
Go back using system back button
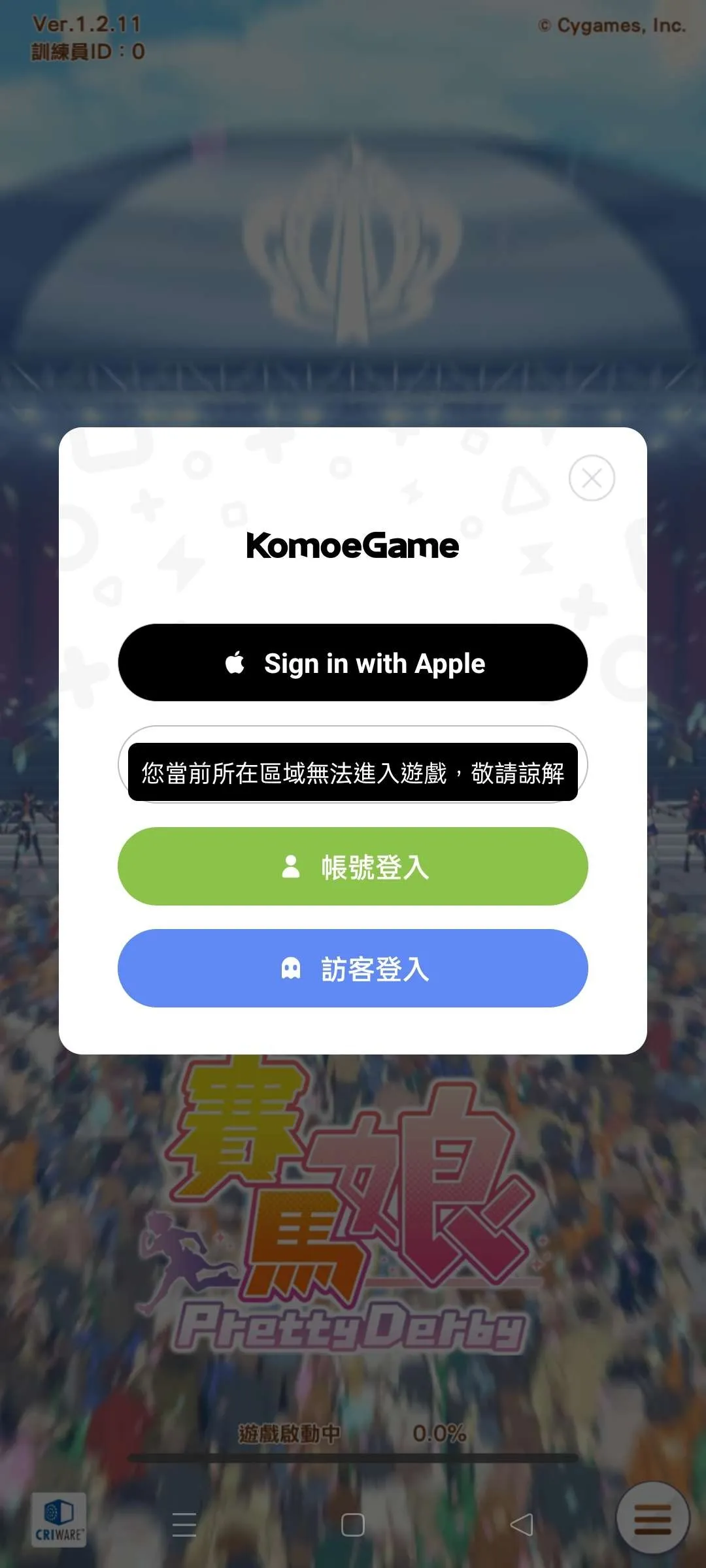pyautogui.click(x=522, y=1525)
